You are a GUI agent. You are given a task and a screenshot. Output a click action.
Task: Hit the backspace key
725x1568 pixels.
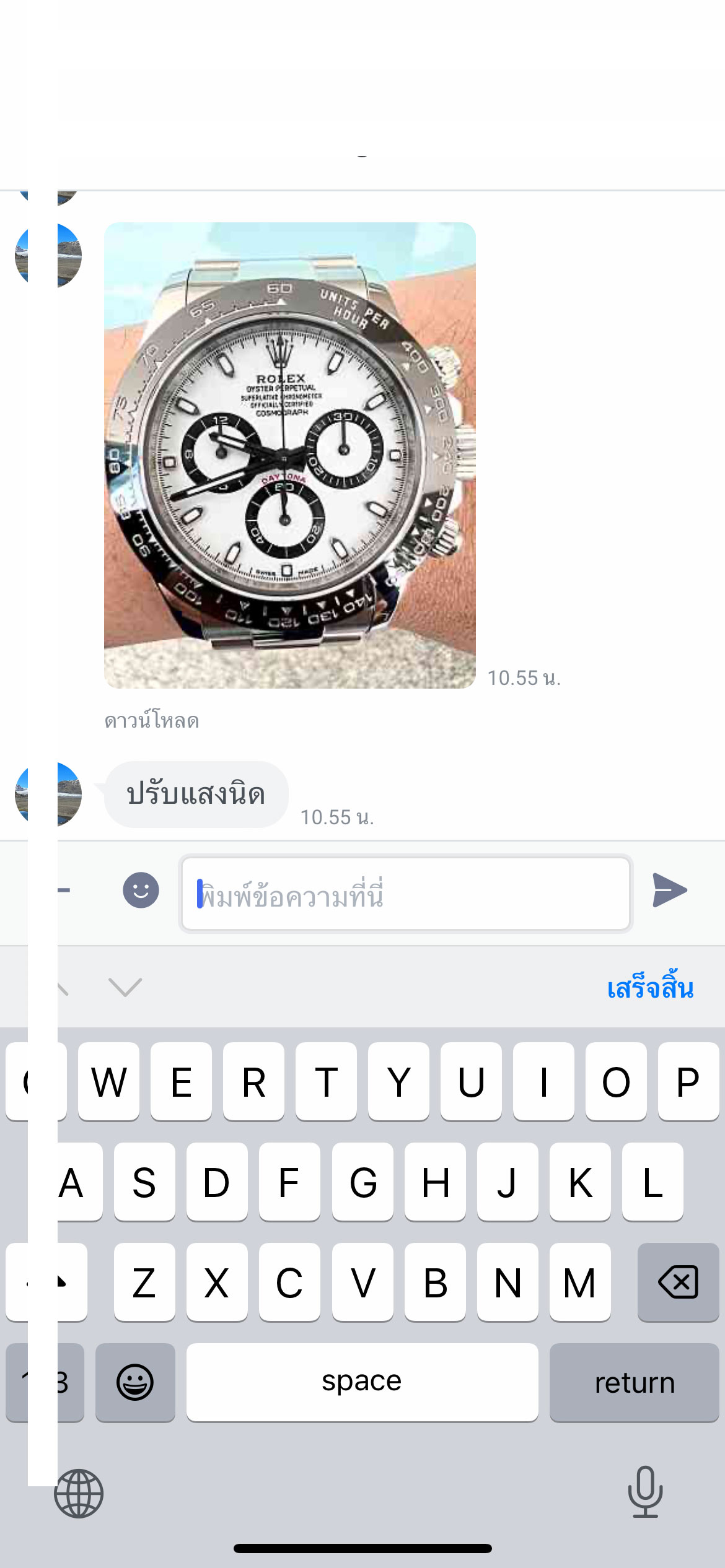click(678, 1282)
